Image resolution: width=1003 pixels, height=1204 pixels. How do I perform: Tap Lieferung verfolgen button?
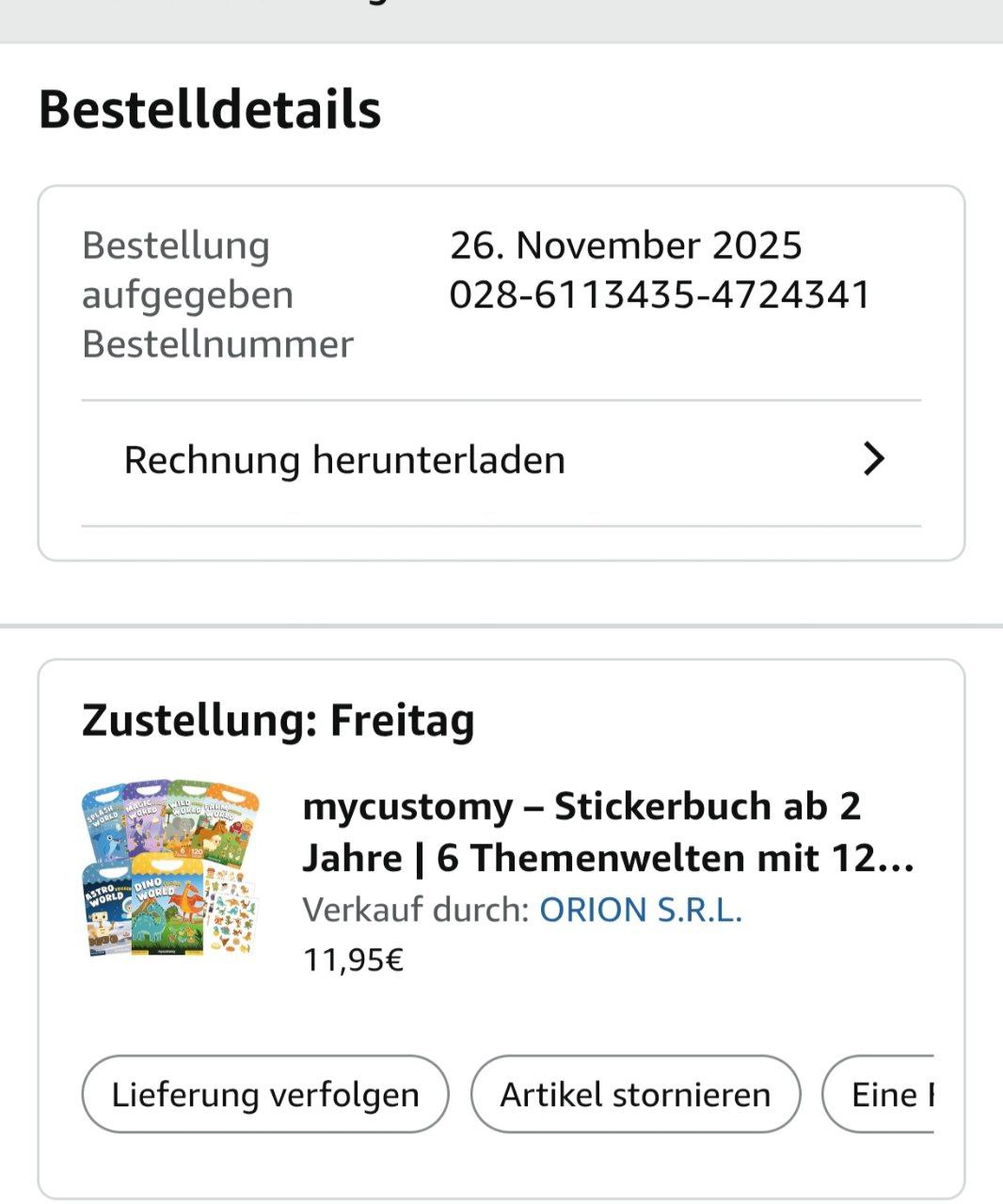click(x=265, y=1095)
